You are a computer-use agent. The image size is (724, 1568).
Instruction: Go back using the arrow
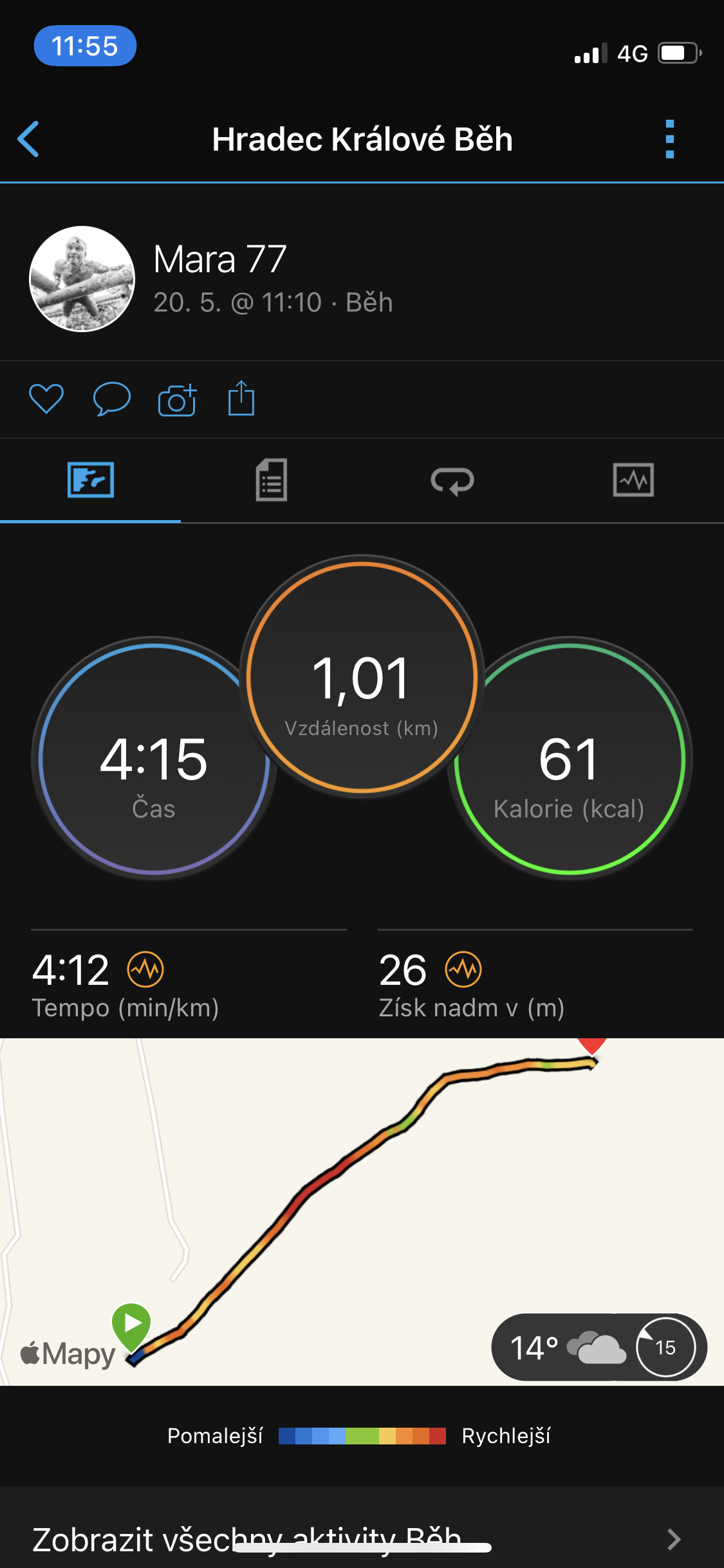click(28, 138)
